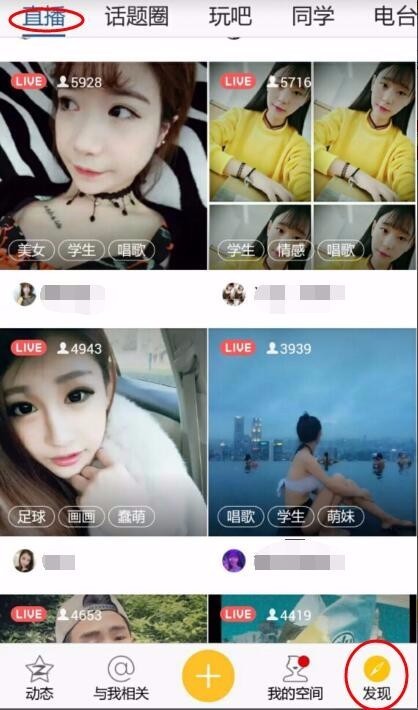Tap the 足球 tag chip
Image resolution: width=418 pixels, height=710 pixels.
pos(32,516)
